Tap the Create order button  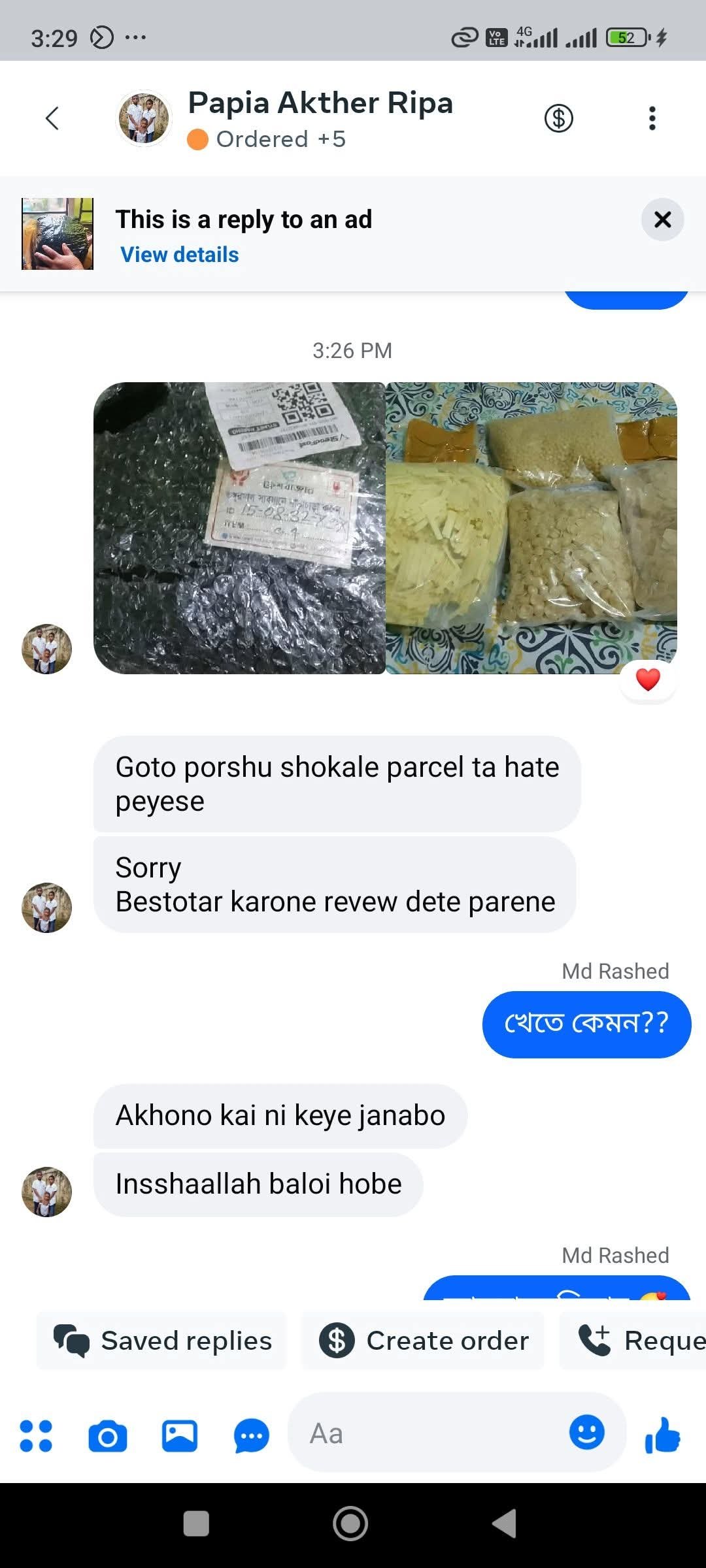pos(423,1341)
